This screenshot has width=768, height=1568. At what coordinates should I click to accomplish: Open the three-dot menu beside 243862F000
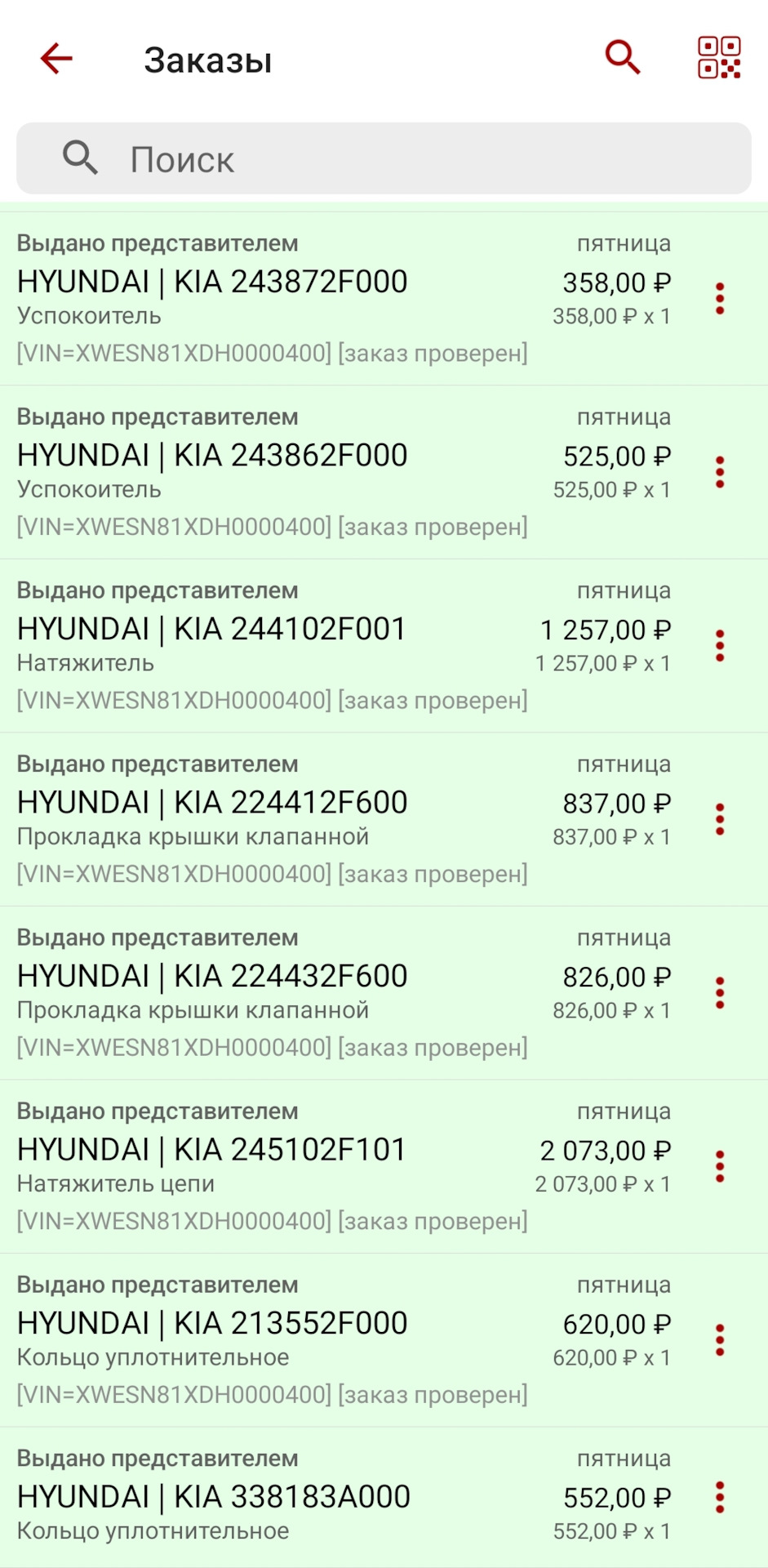click(719, 471)
